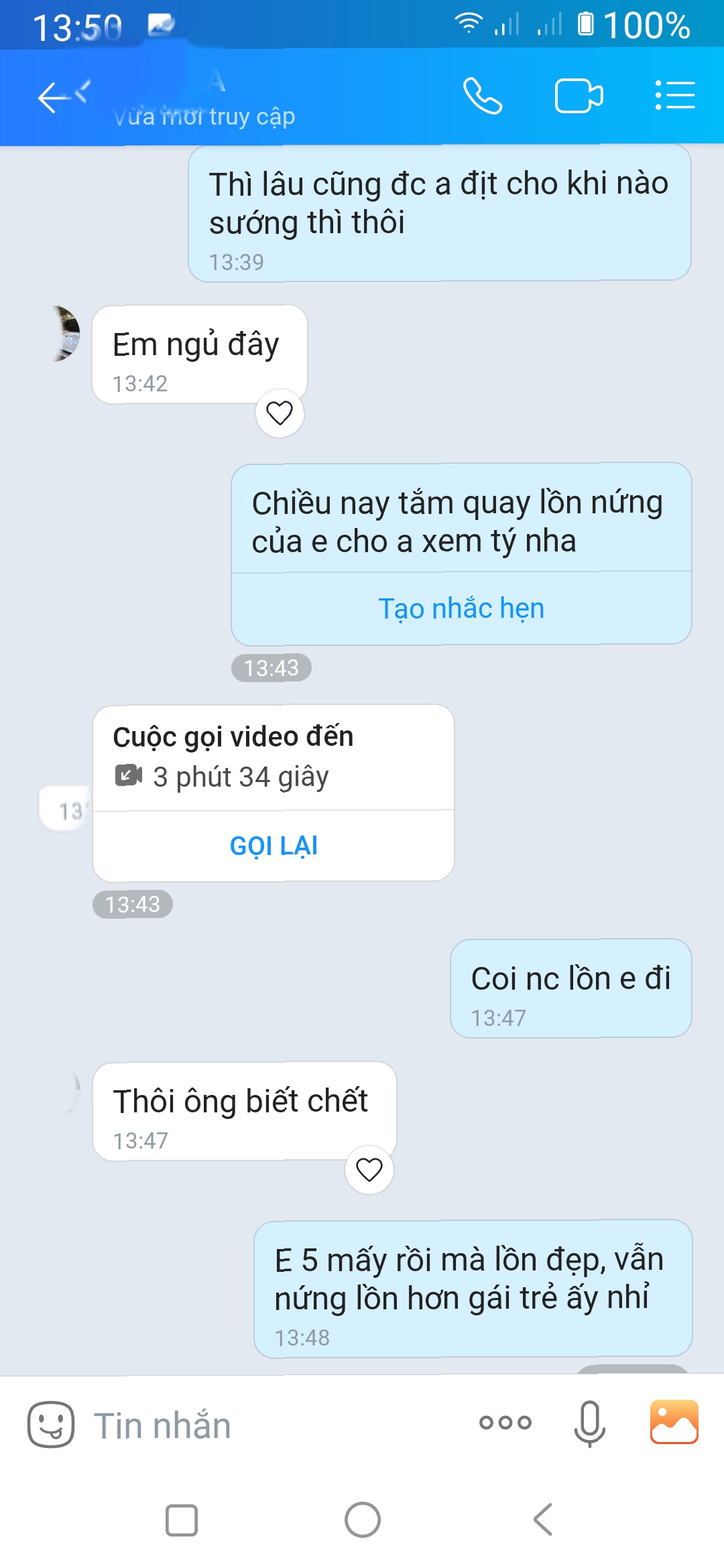Tap Tạo nhắc hẹn link

(x=461, y=608)
